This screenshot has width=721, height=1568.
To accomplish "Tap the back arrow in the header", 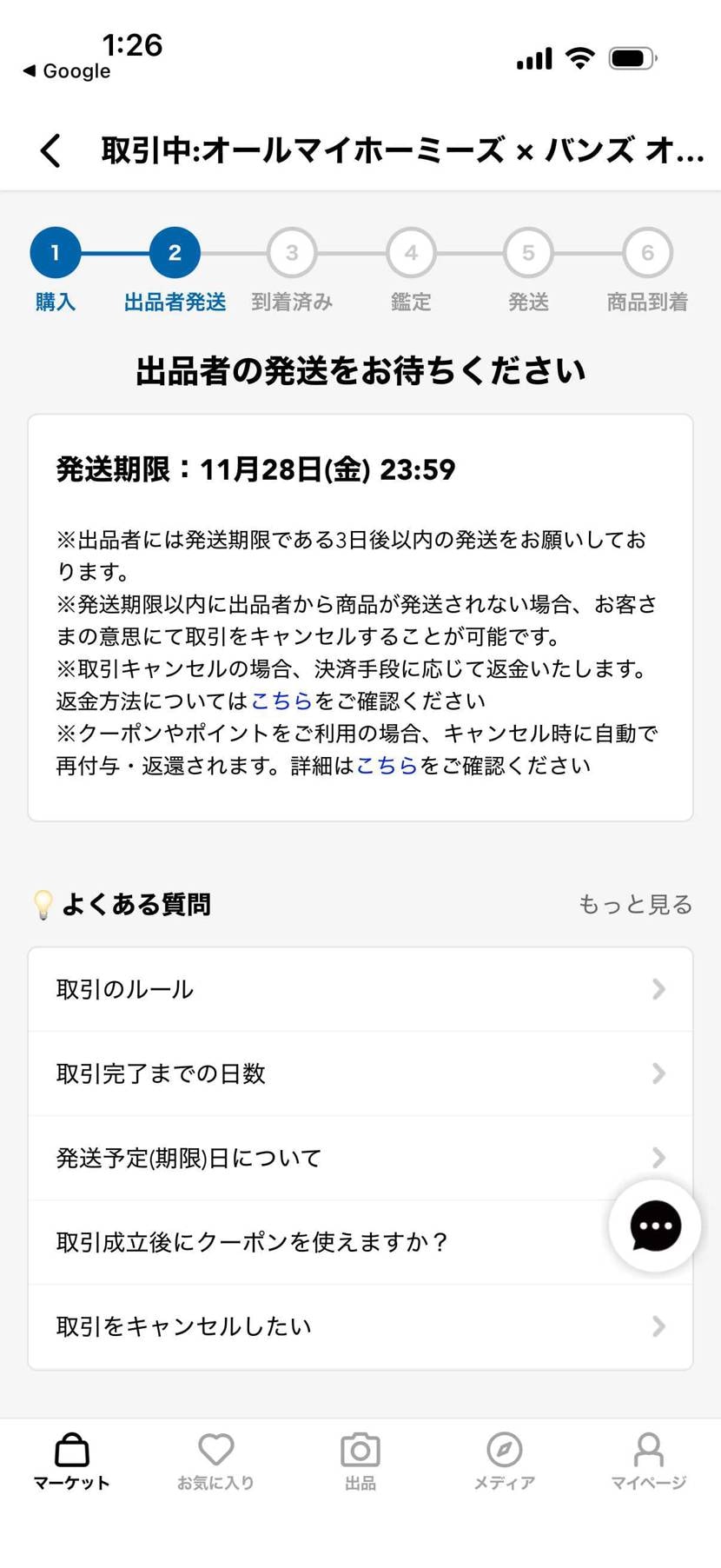I will [50, 149].
